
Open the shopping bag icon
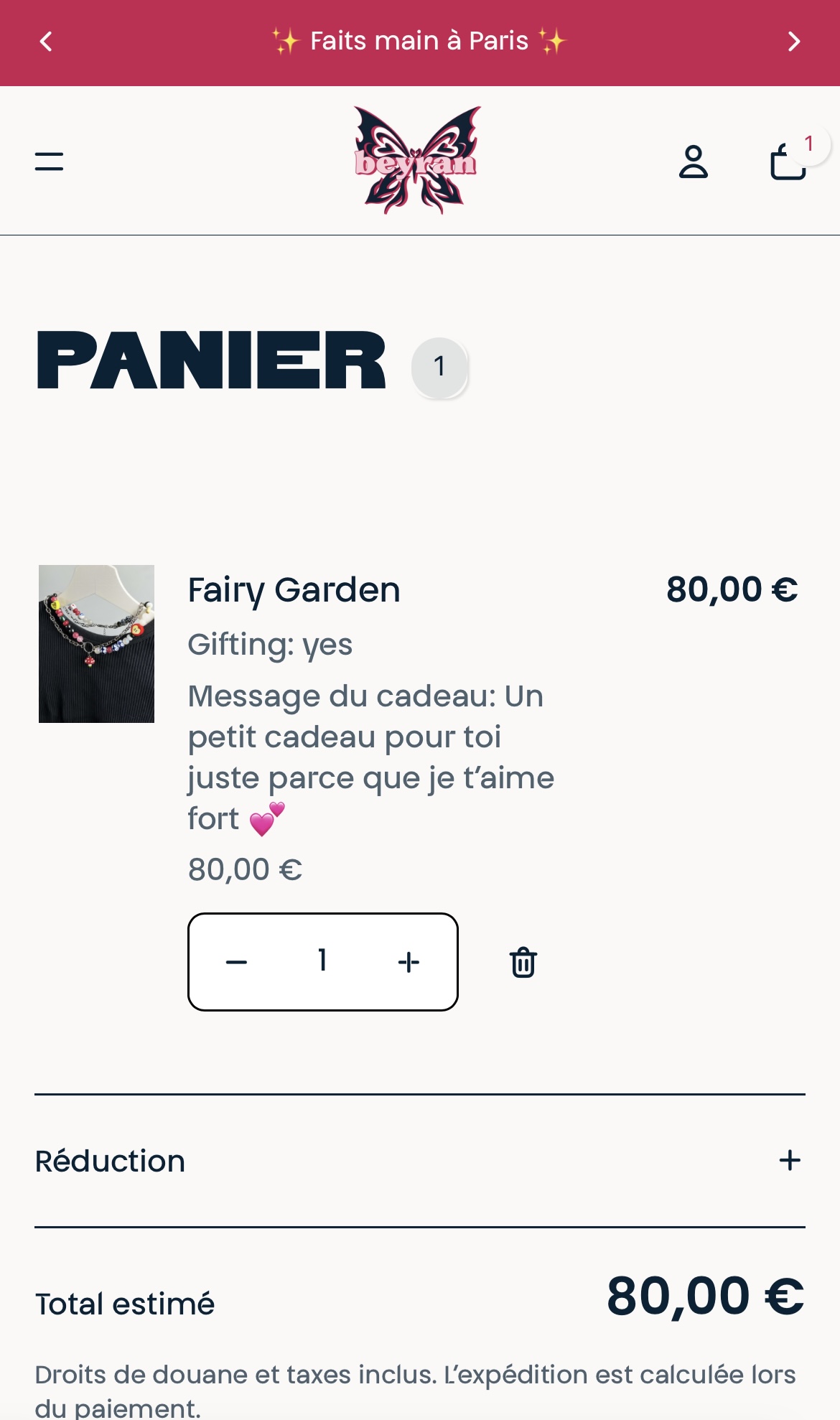pos(788,162)
